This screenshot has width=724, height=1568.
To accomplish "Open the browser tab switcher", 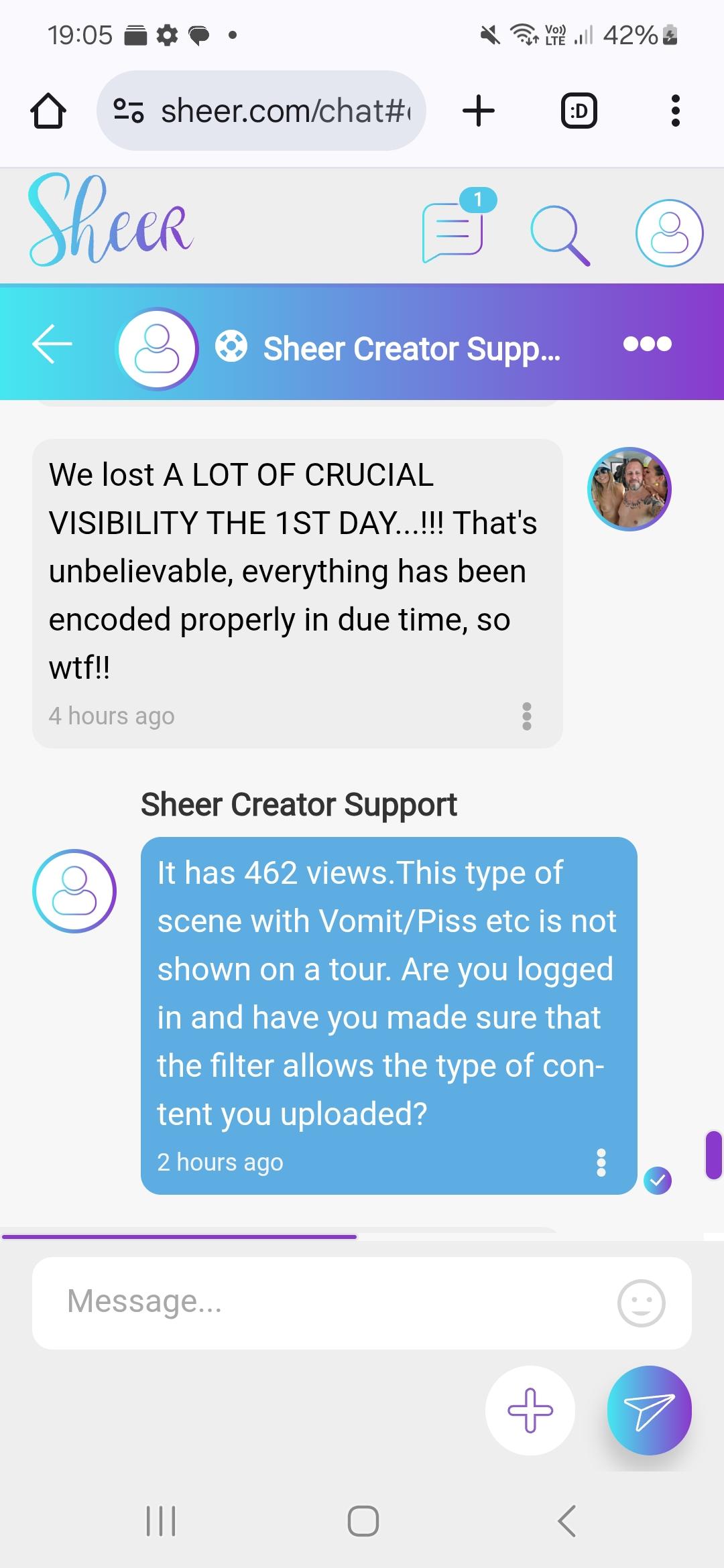I will pos(579,111).
